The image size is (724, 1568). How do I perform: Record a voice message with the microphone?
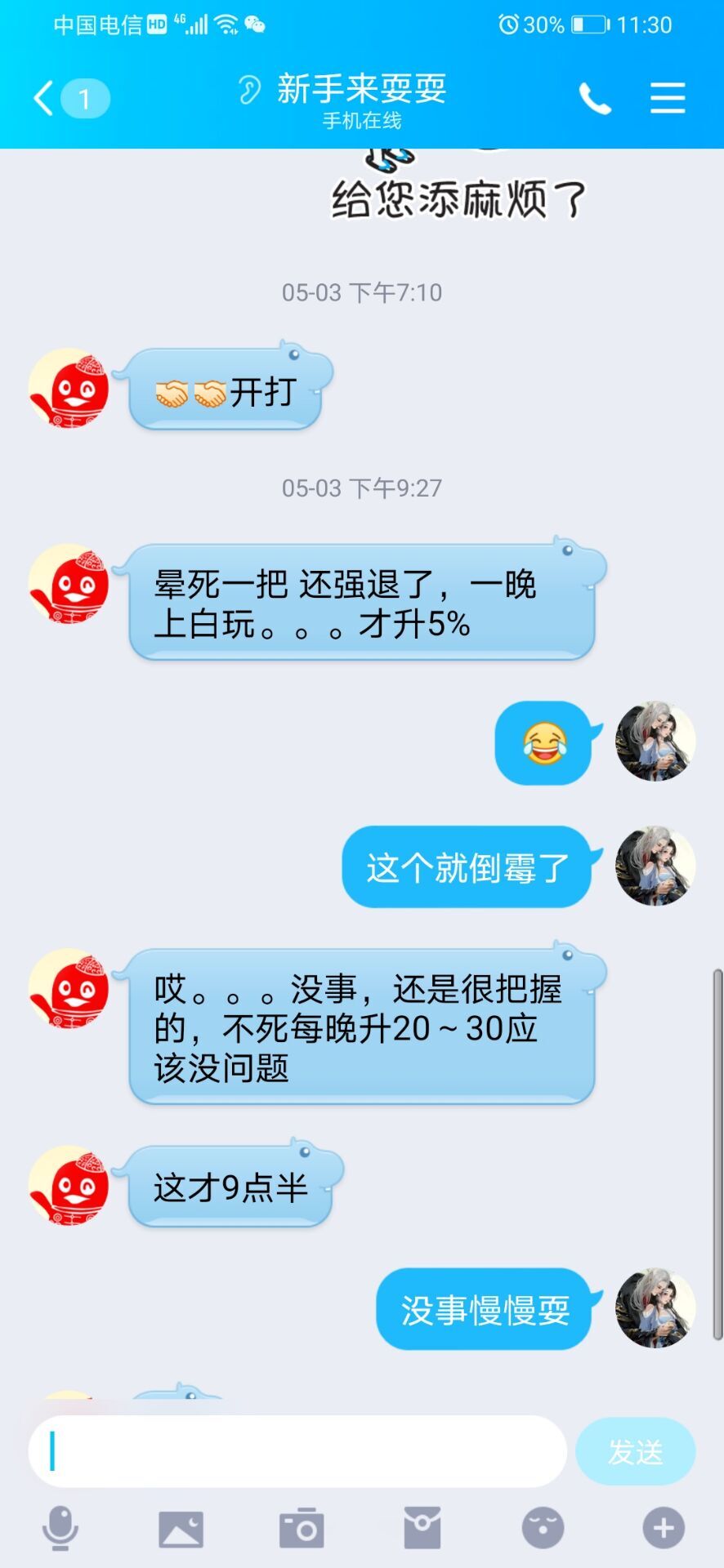pos(60,1528)
